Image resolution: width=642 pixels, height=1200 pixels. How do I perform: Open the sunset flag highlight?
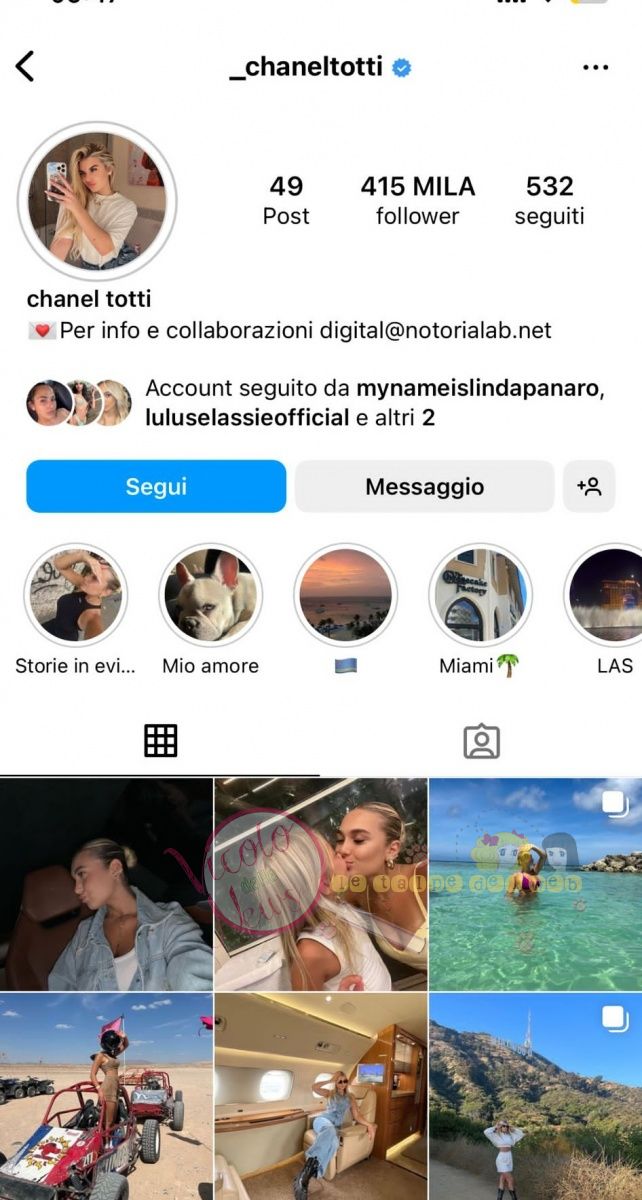click(345, 596)
